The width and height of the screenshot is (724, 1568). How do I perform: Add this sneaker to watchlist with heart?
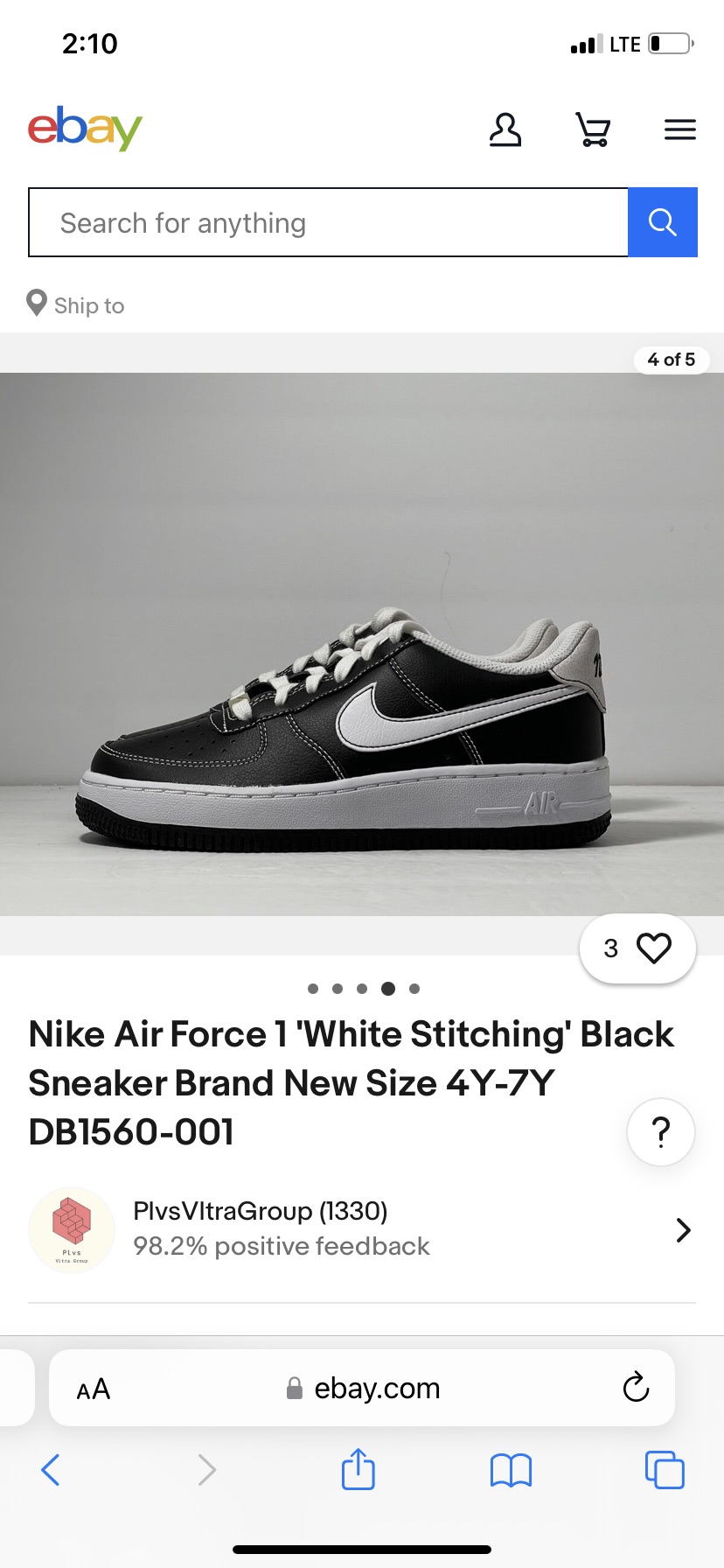coord(652,948)
